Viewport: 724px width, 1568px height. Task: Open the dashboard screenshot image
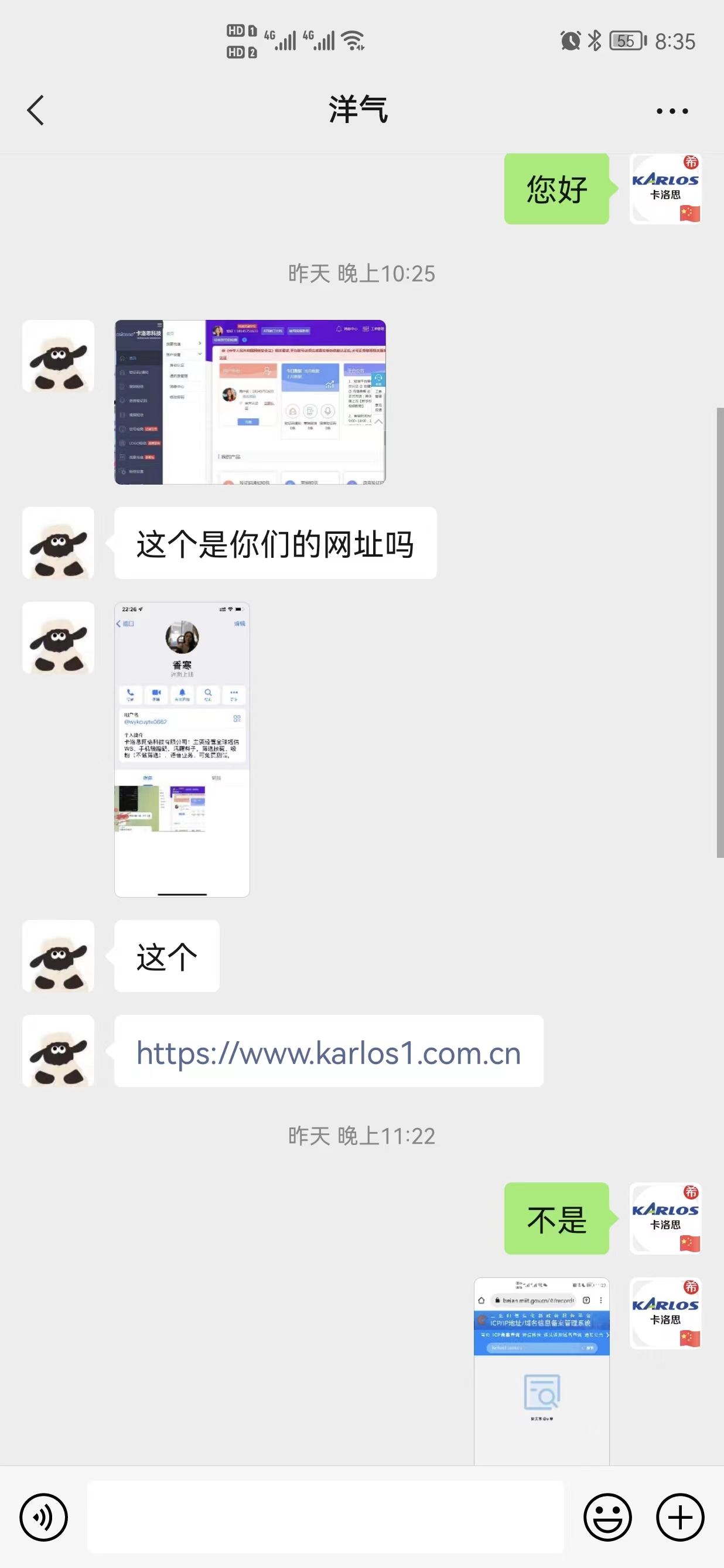coord(250,402)
